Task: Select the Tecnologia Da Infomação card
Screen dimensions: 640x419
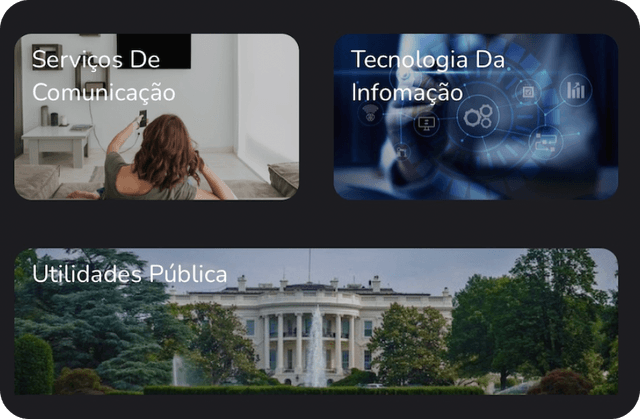Action: (475, 117)
